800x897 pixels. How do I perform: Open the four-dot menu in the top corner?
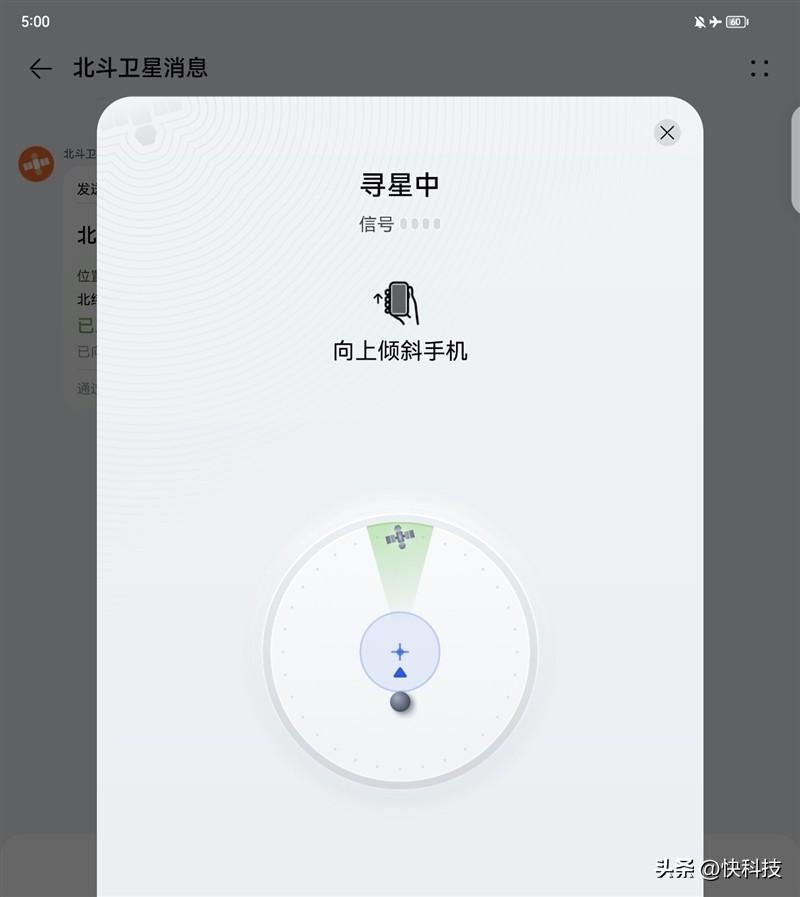(759, 69)
